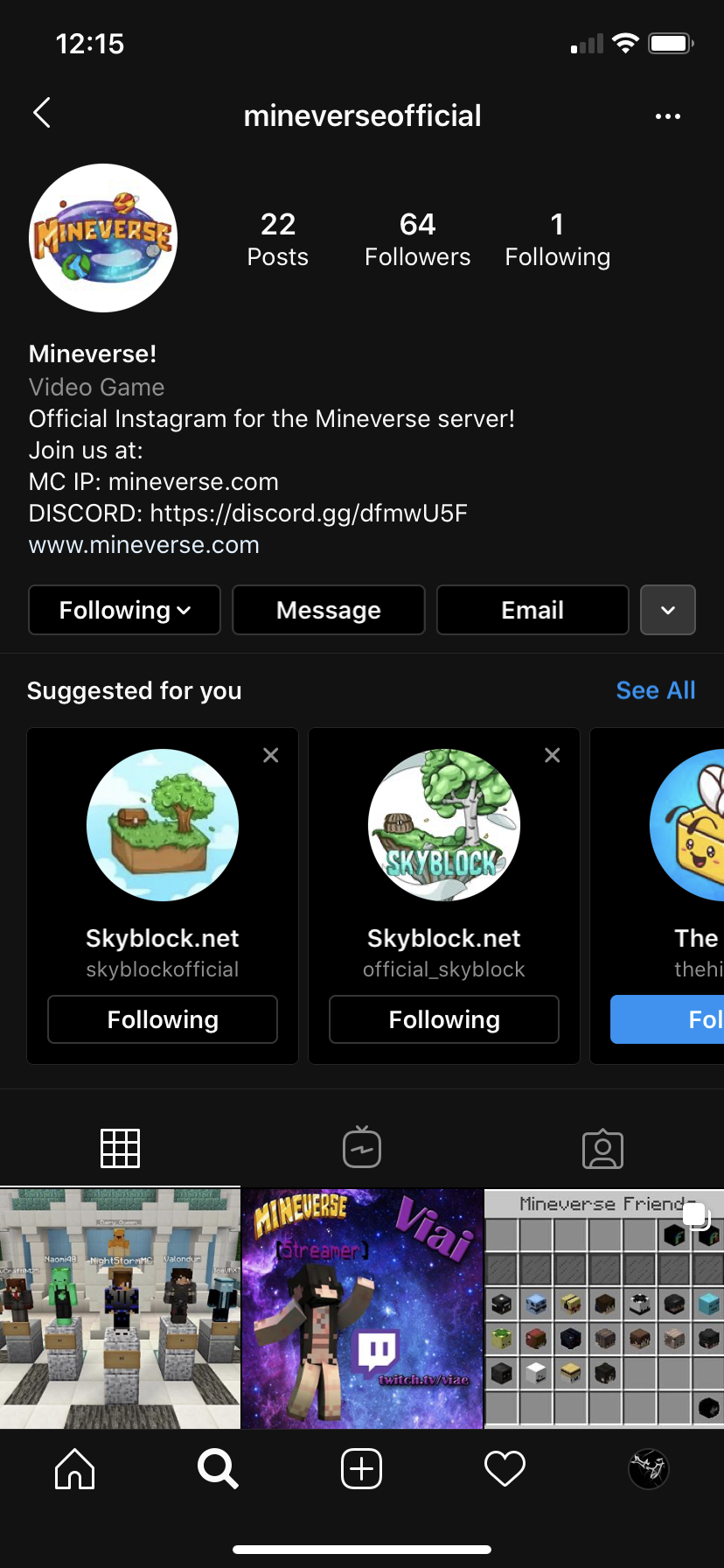Screen dimensions: 724x1568
Task: View the 64 followers list
Action: (x=417, y=239)
